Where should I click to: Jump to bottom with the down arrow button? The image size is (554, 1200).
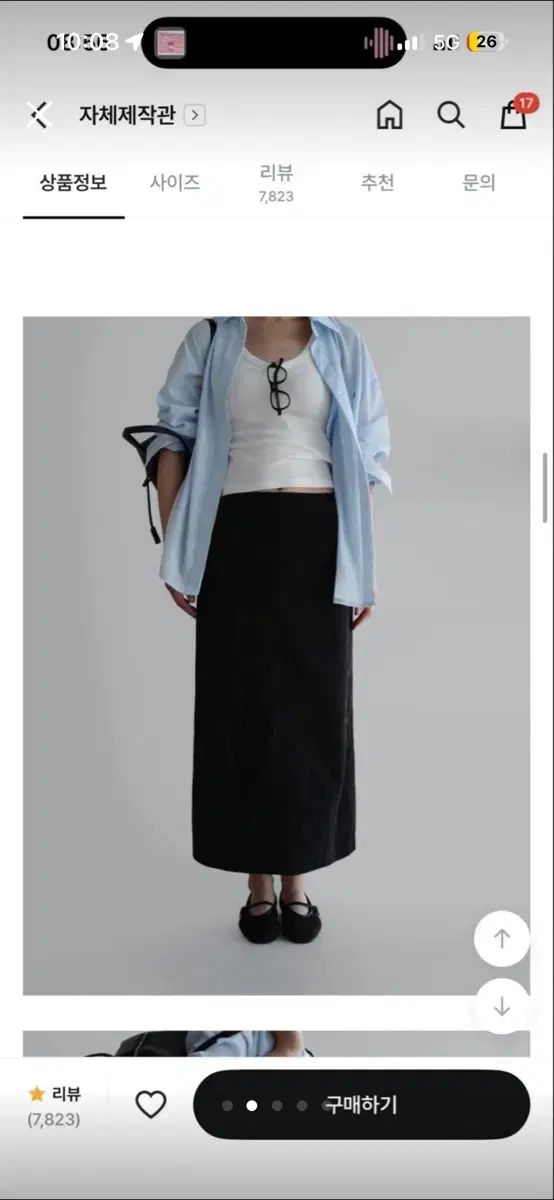pos(502,1007)
